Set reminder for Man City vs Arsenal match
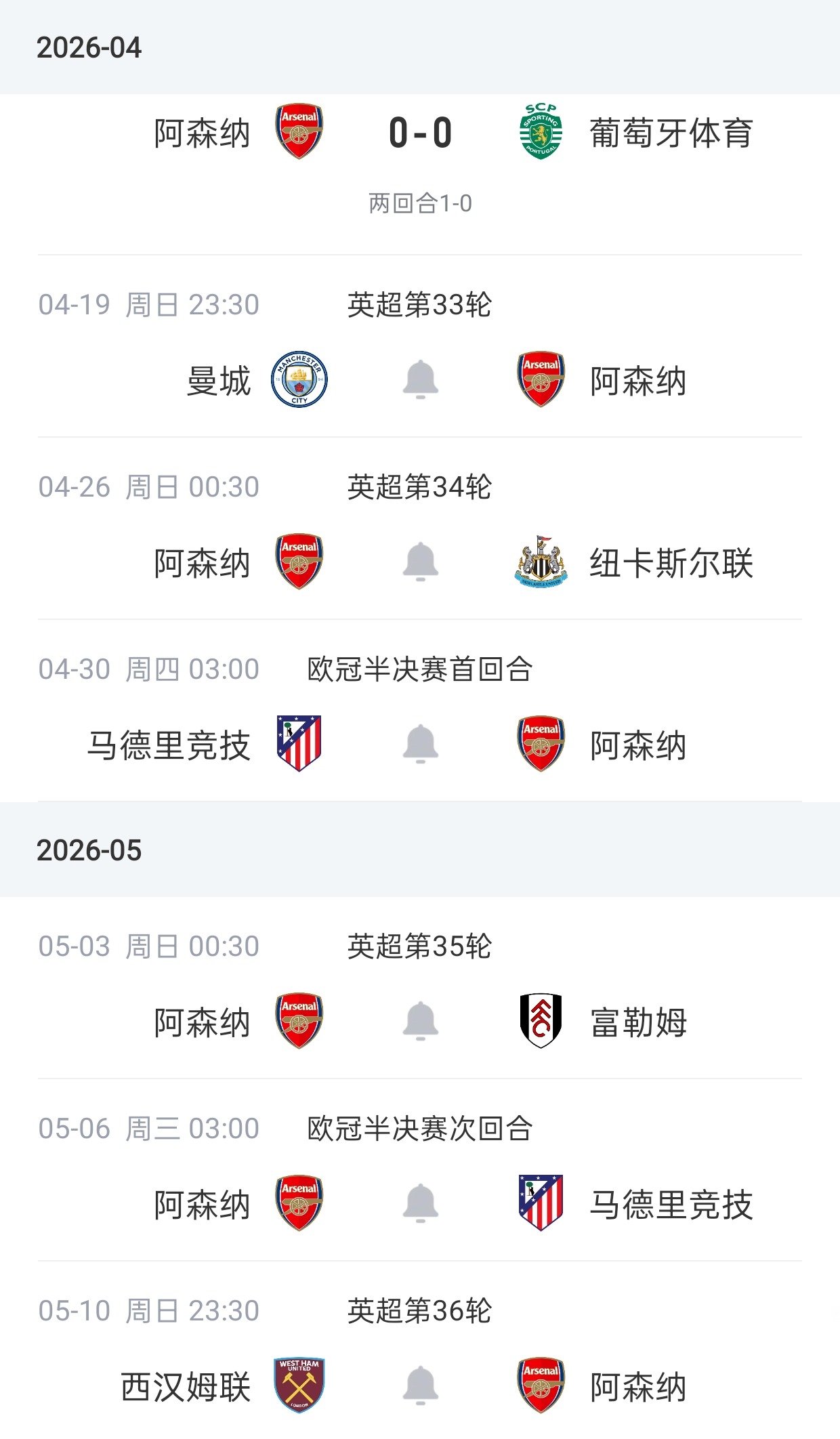This screenshot has height=1439, width=840. point(420,379)
